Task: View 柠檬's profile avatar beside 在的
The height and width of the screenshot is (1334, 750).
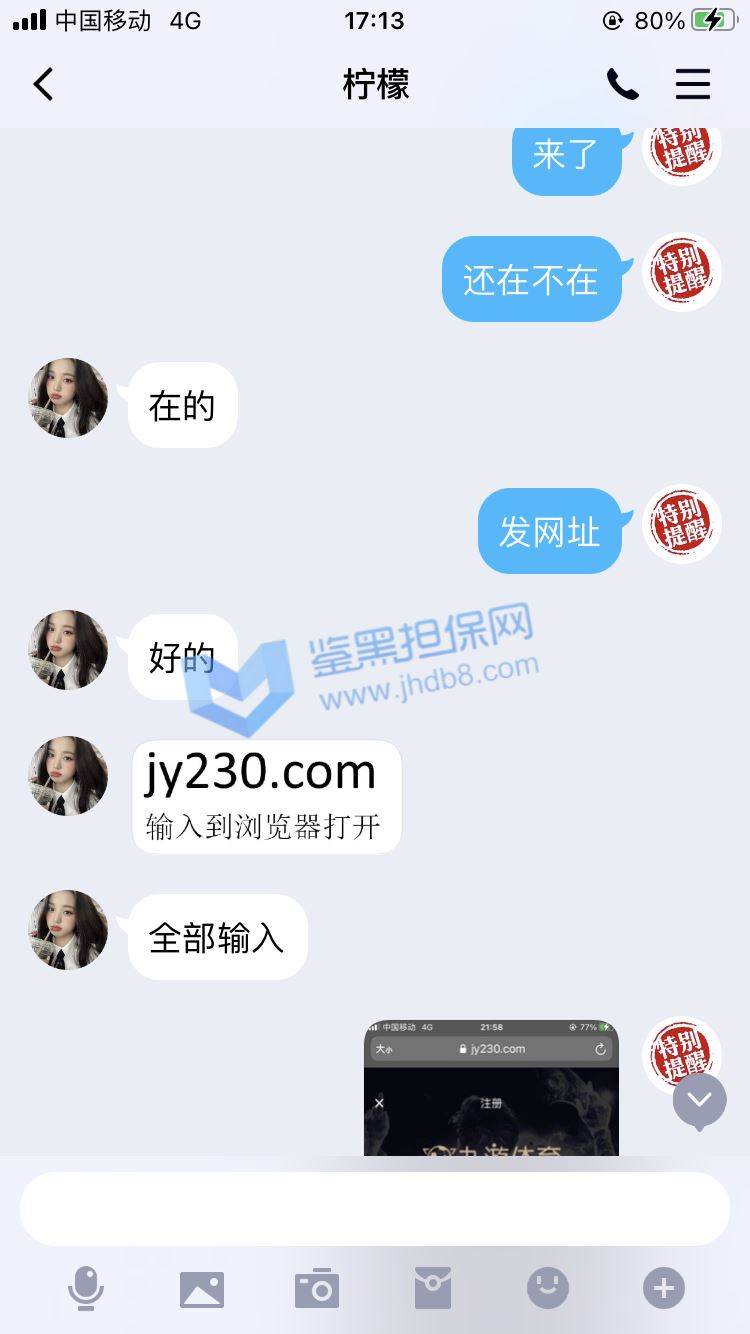Action: tap(68, 398)
